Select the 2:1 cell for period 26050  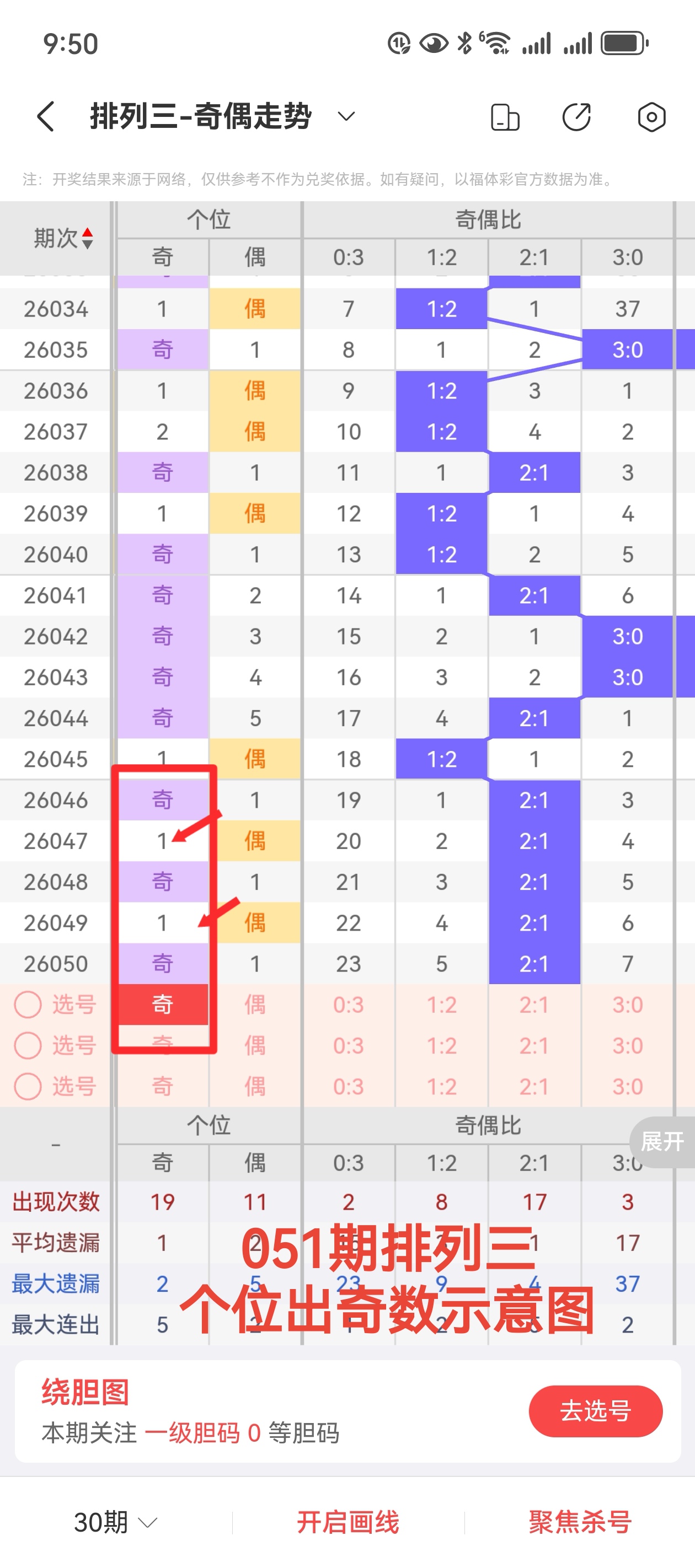[x=534, y=964]
